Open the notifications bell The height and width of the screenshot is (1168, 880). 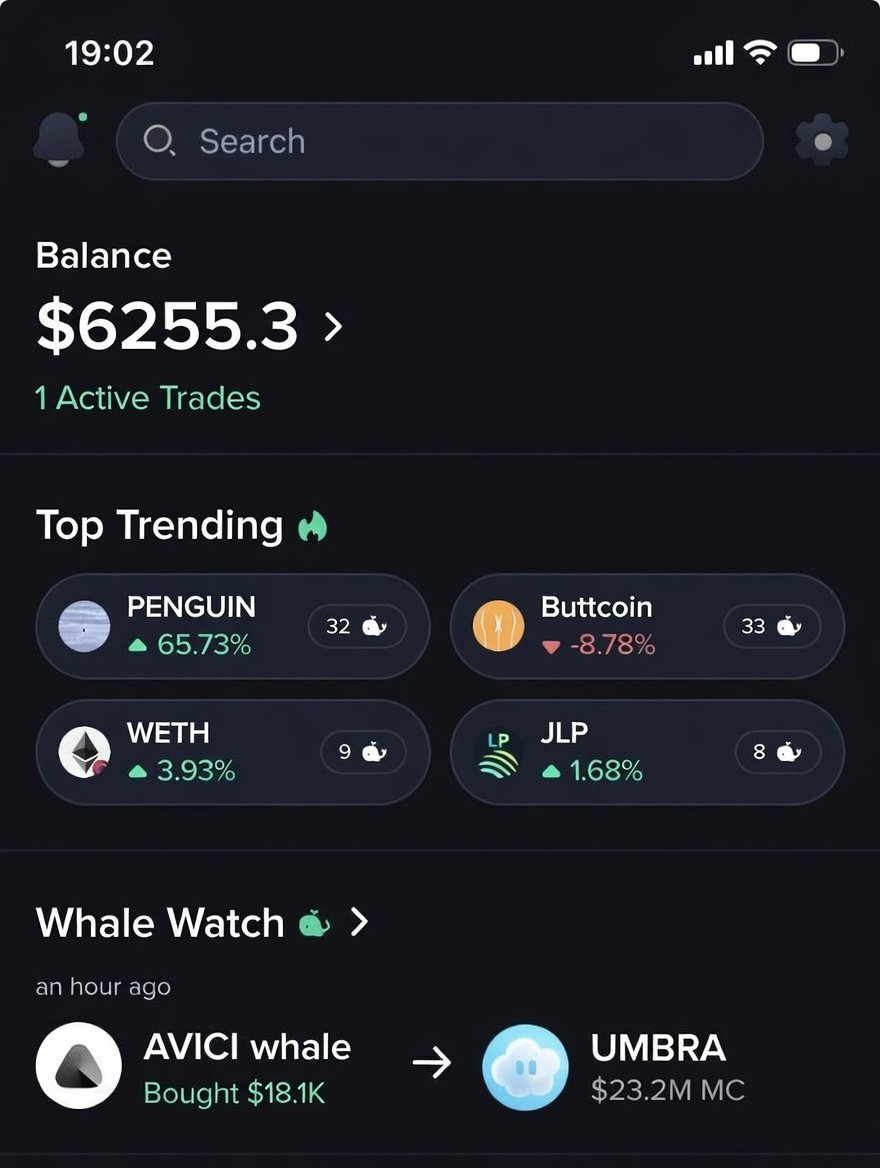[58, 141]
